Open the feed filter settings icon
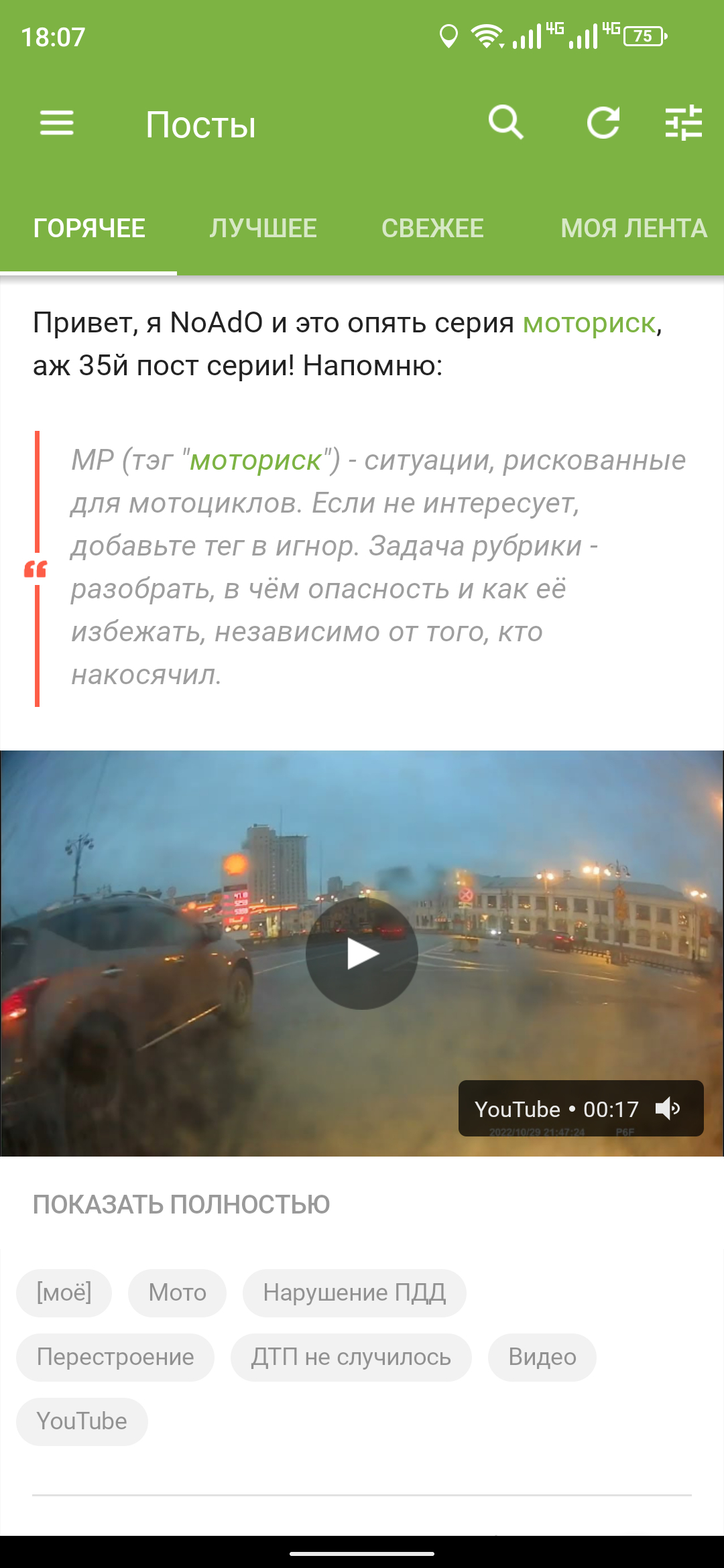 683,123
